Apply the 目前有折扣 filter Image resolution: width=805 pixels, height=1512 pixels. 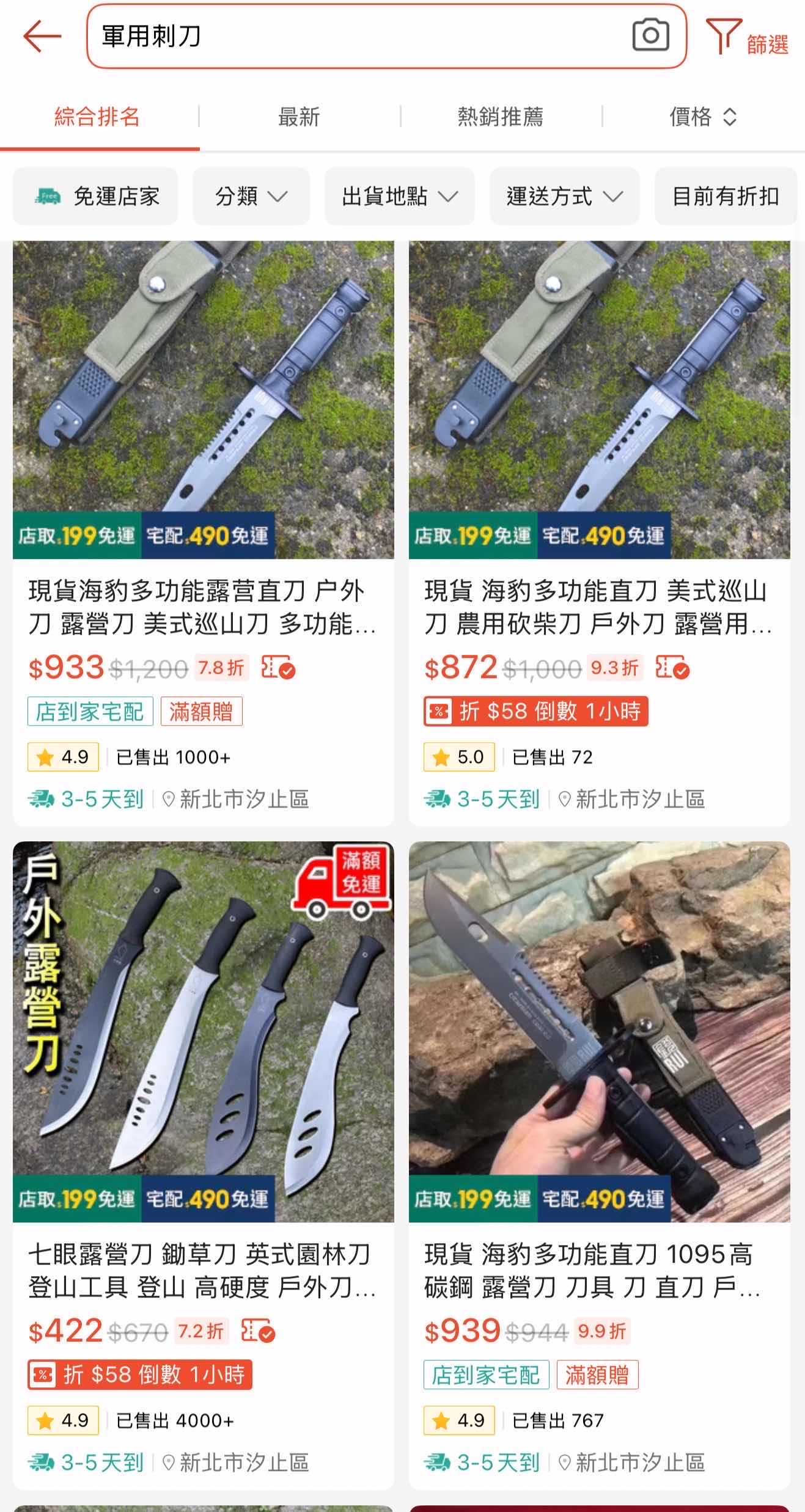(725, 197)
